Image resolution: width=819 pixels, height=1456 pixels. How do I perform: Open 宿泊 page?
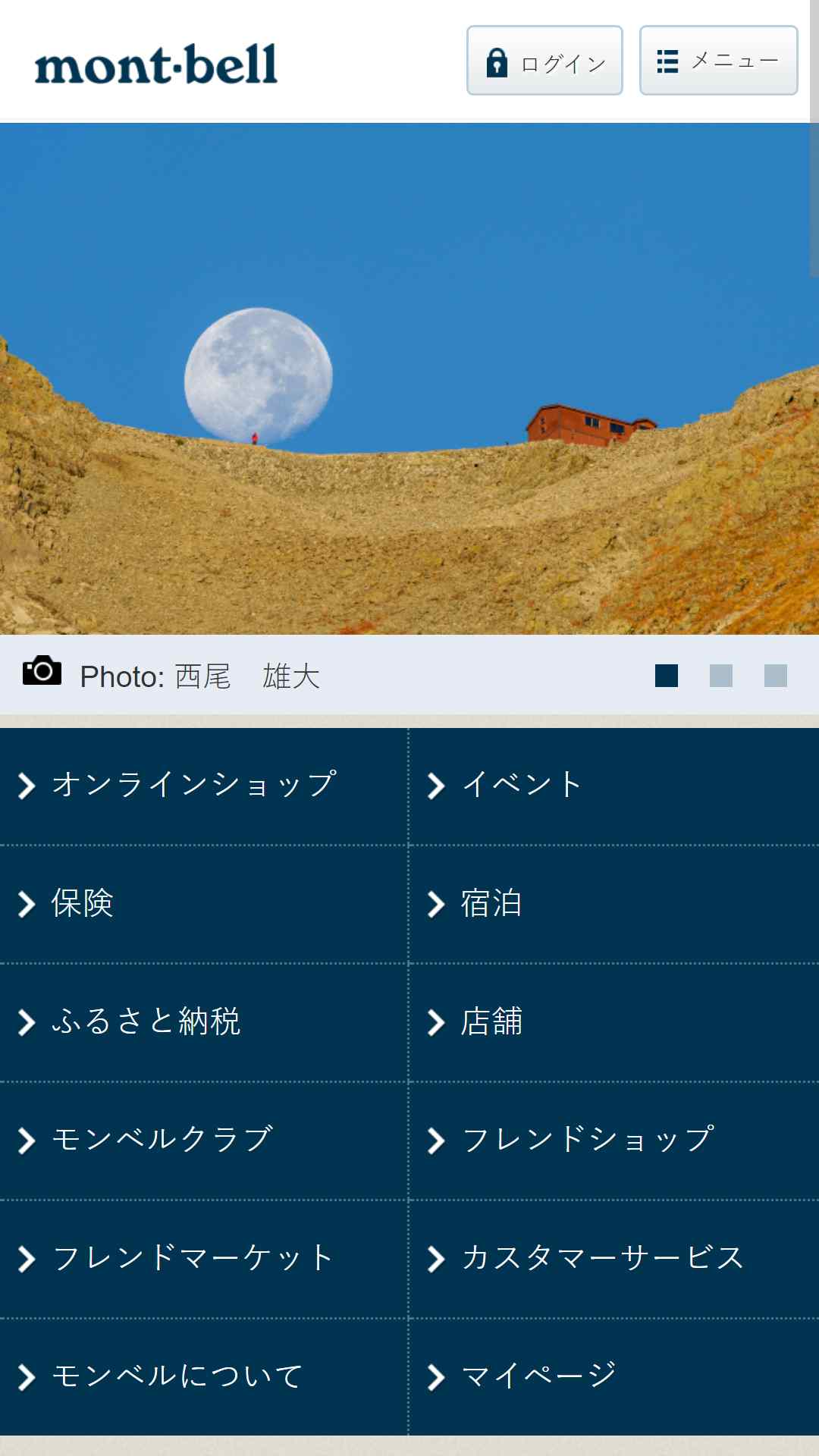point(614,904)
